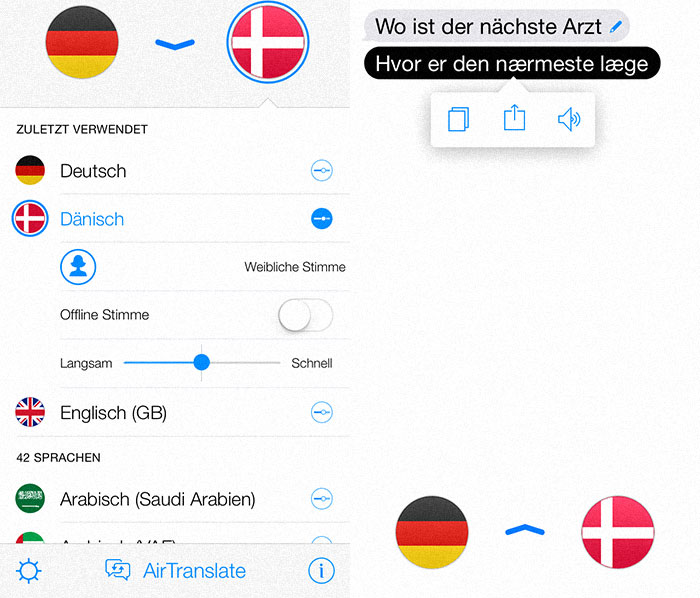
Task: Open the info icon
Action: tap(321, 571)
